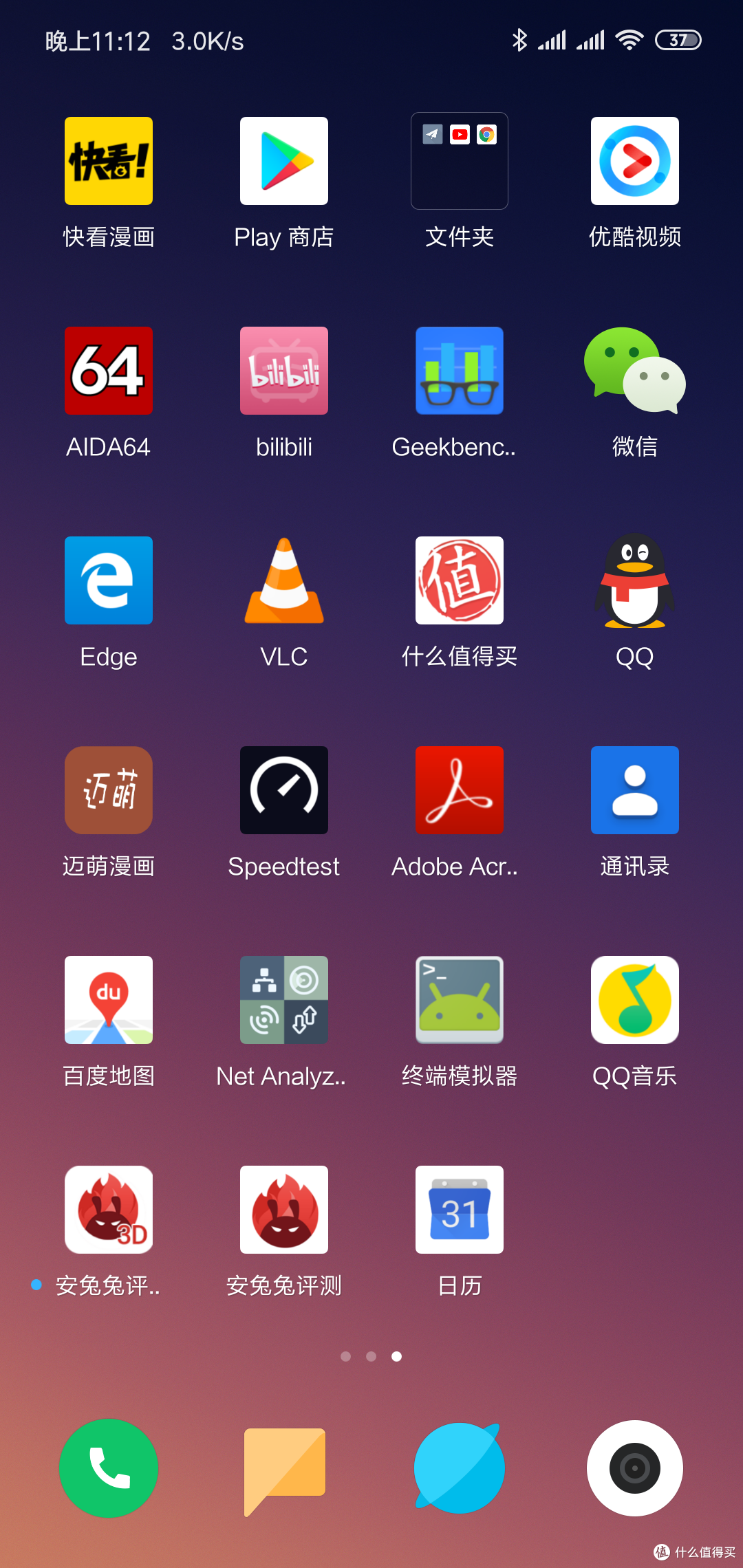
Task: Open the 文件夹 app folder
Action: (459, 160)
